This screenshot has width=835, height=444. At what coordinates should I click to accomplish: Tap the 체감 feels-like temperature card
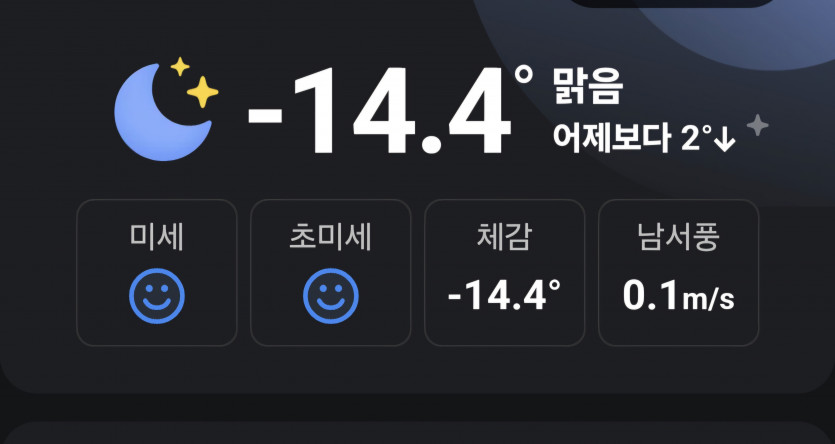(505, 272)
